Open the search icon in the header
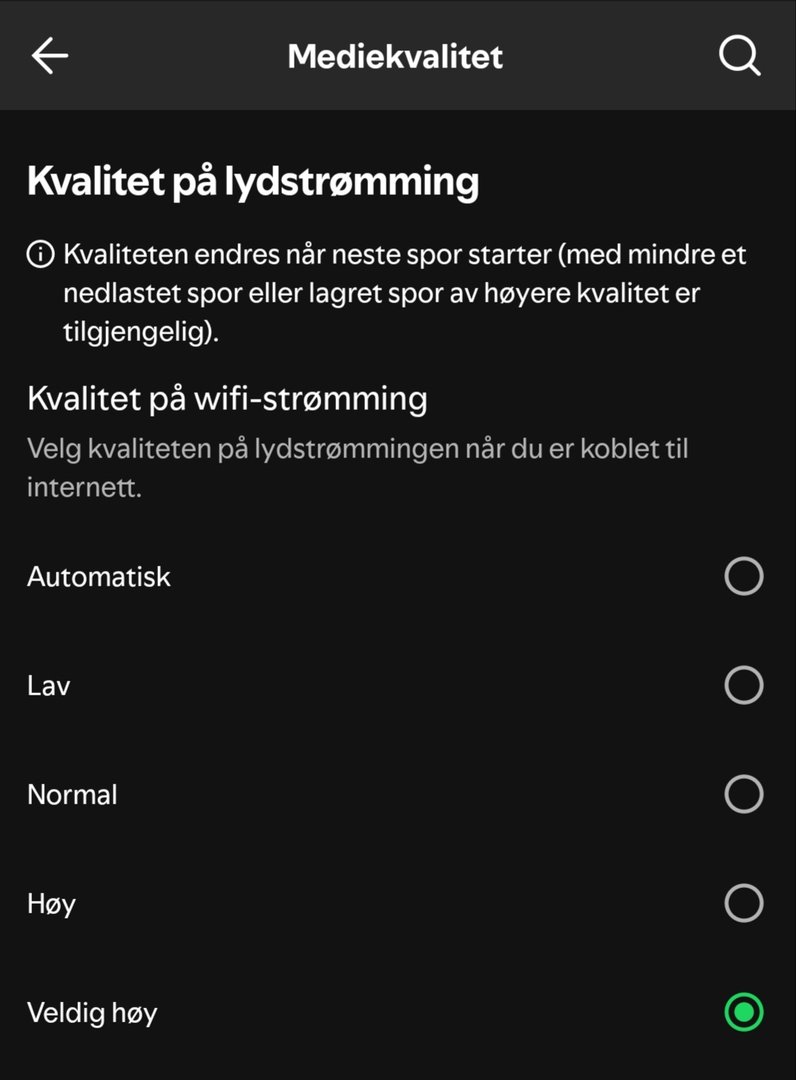 coord(739,56)
